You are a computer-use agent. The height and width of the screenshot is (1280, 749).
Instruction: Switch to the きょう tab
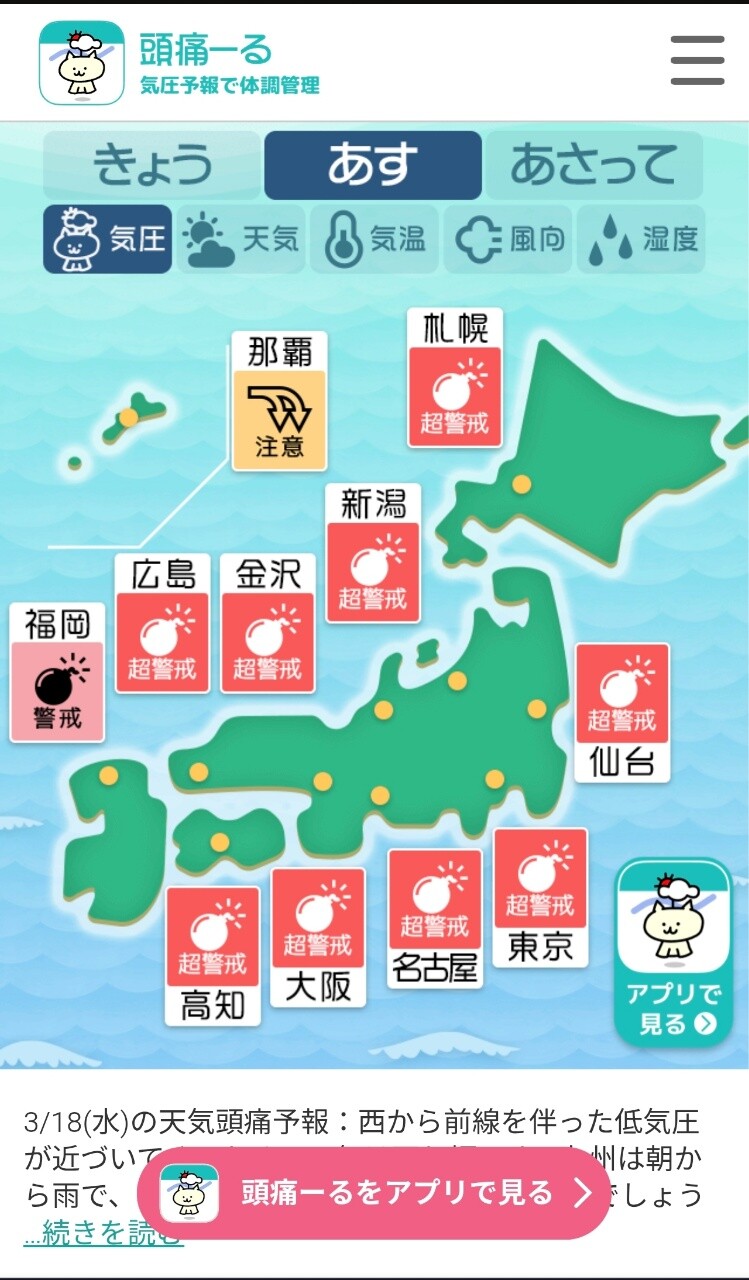coord(152,165)
